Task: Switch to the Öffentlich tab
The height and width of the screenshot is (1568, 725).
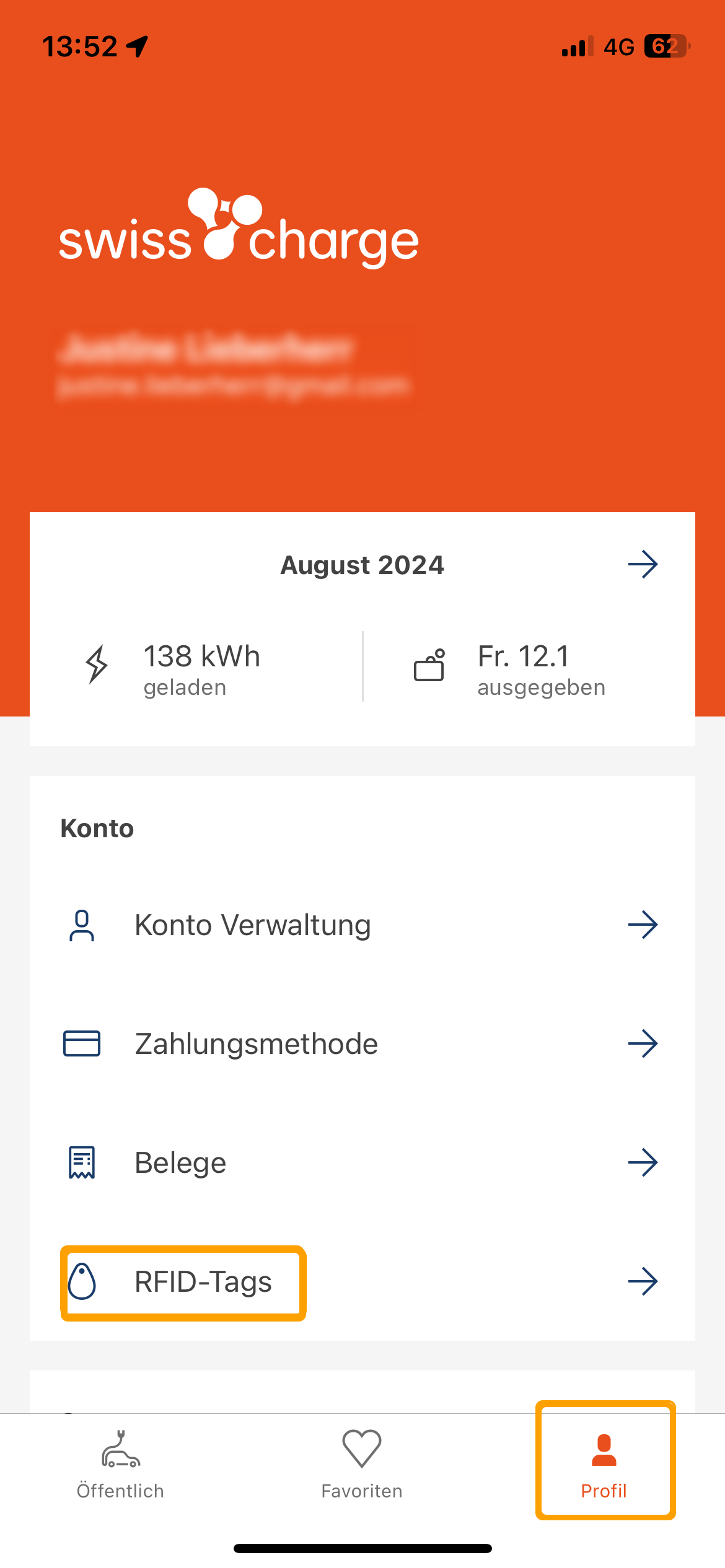Action: pos(120,1464)
